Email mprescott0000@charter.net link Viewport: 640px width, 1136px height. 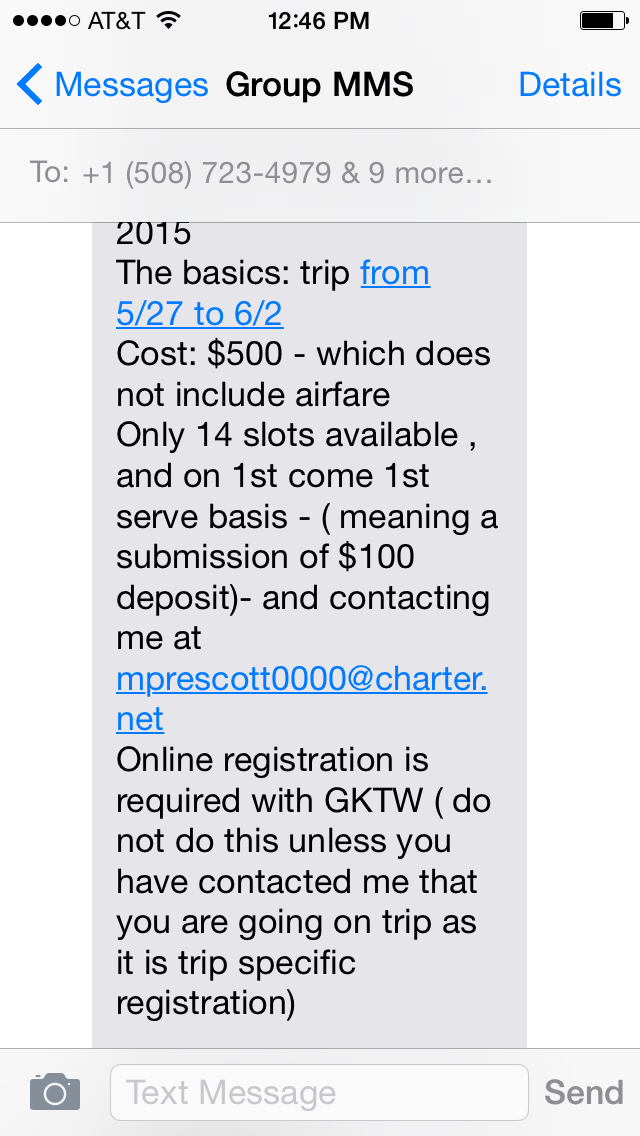301,680
